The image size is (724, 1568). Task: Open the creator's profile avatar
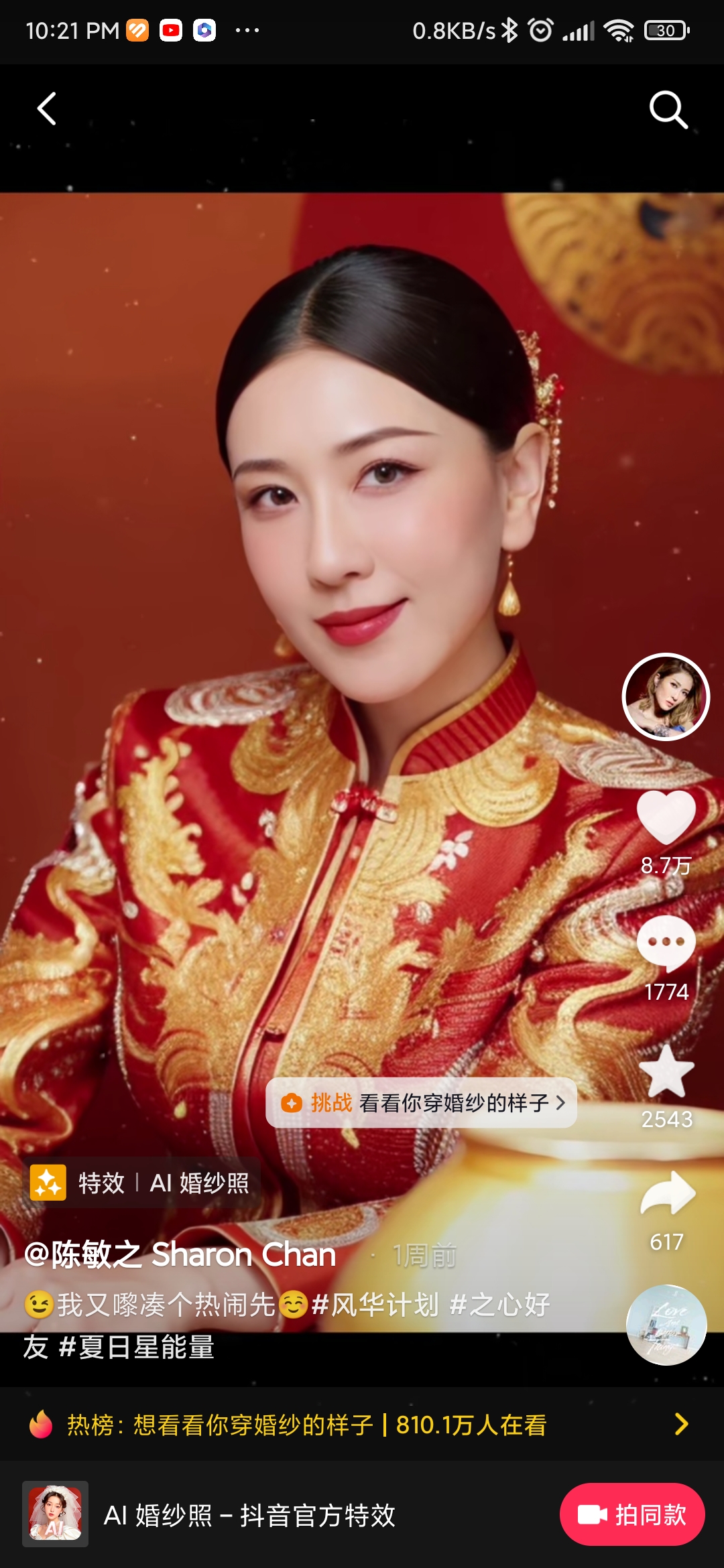666,697
